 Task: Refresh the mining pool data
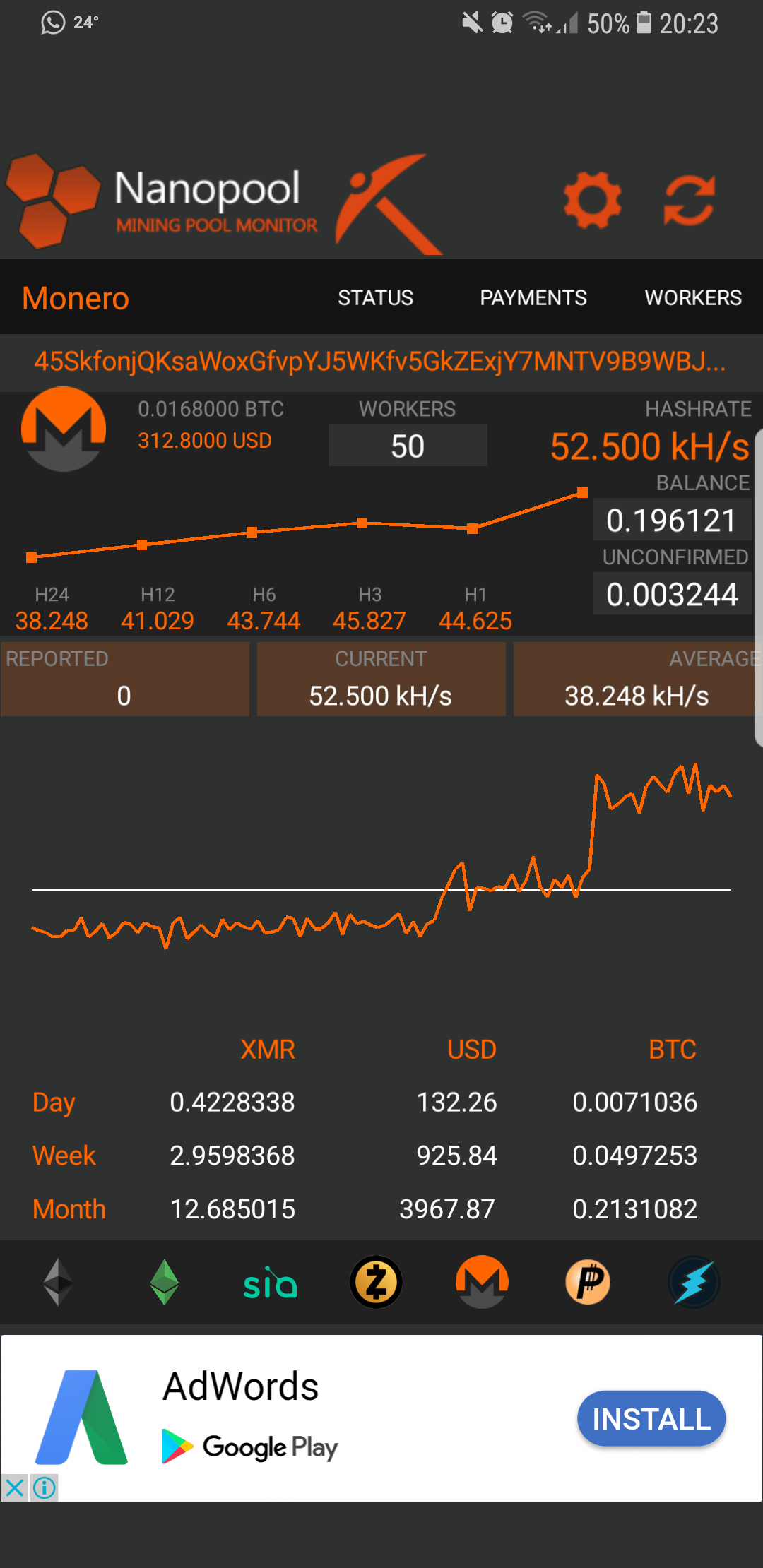tap(689, 200)
